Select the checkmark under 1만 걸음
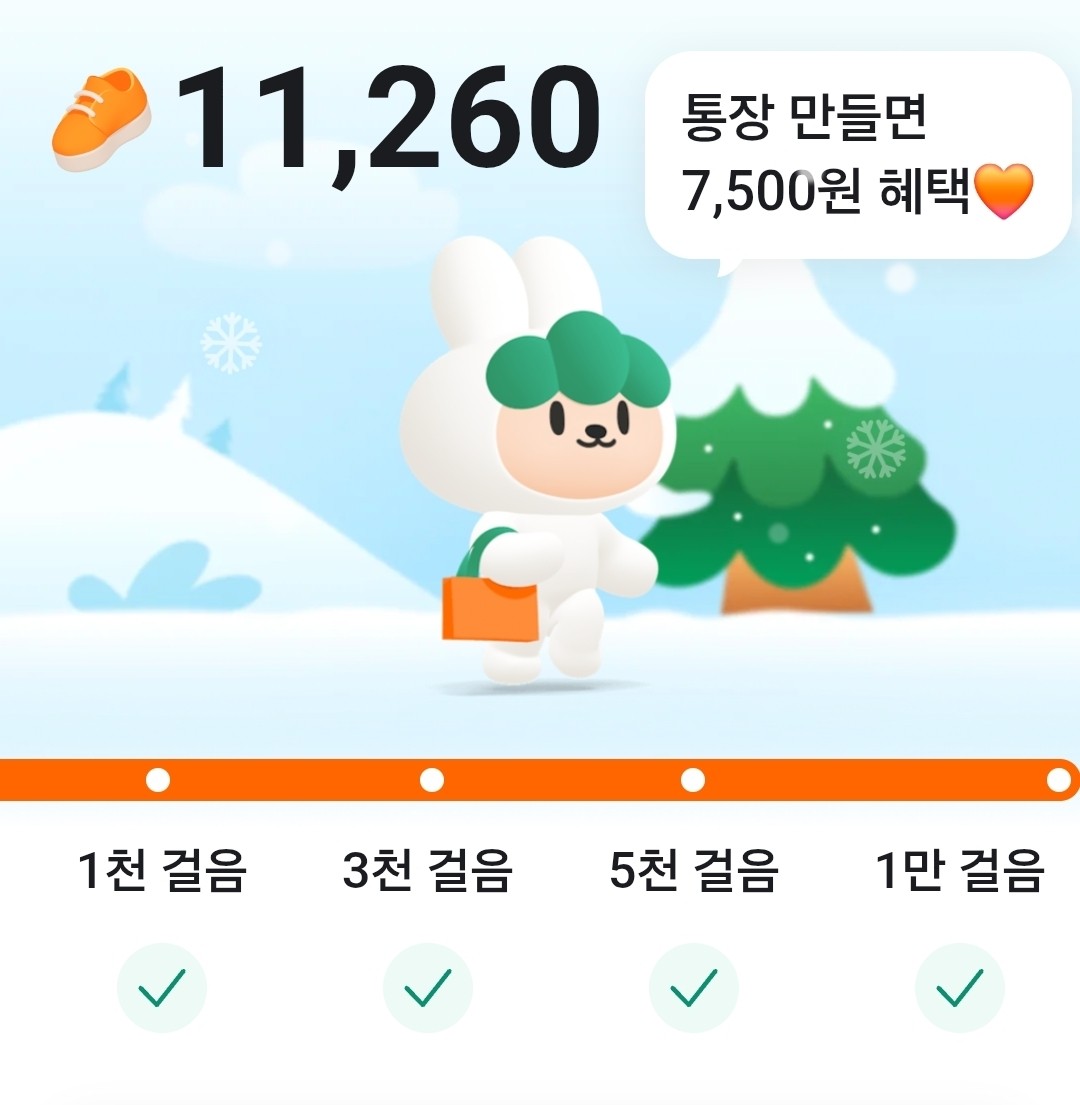 [960, 987]
